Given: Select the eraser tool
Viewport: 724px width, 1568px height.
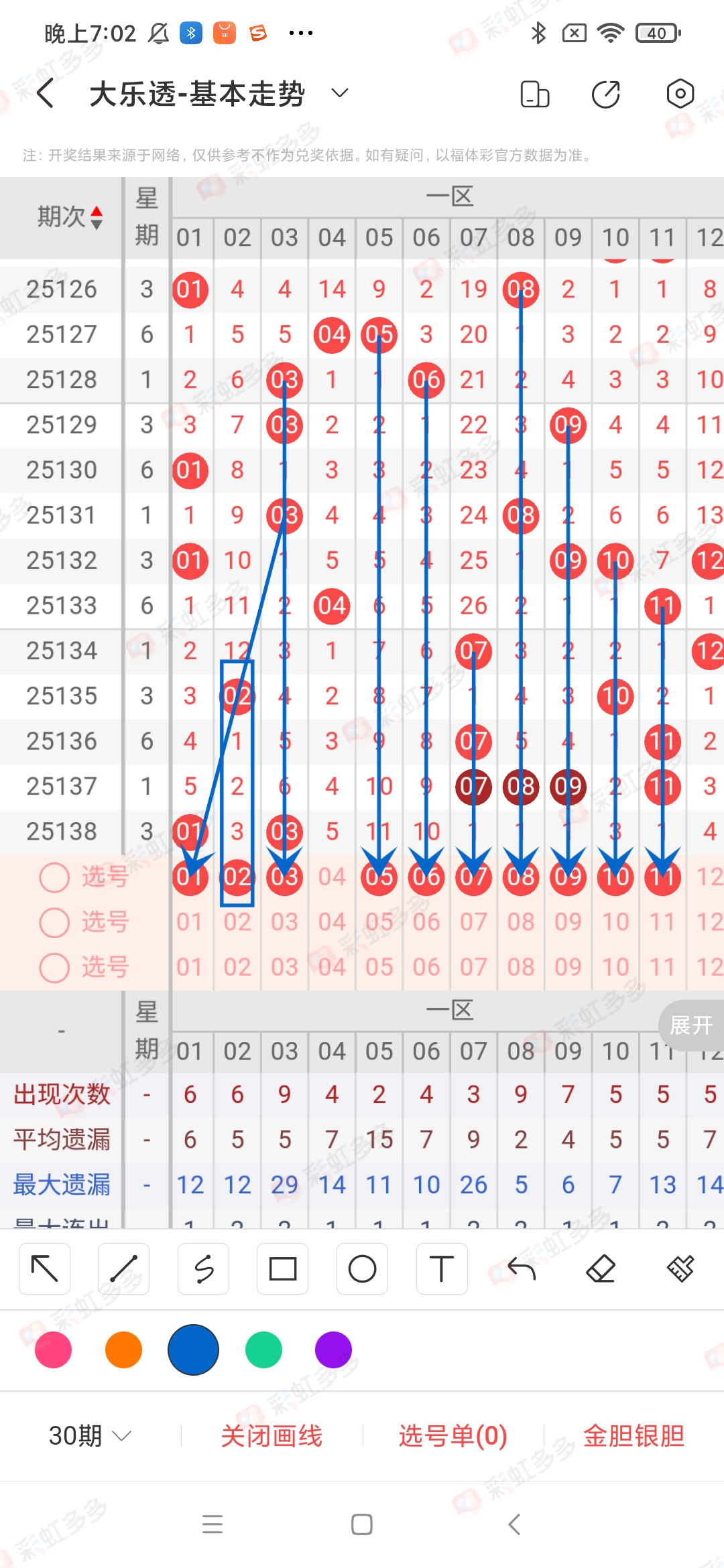Looking at the screenshot, I should [601, 1268].
